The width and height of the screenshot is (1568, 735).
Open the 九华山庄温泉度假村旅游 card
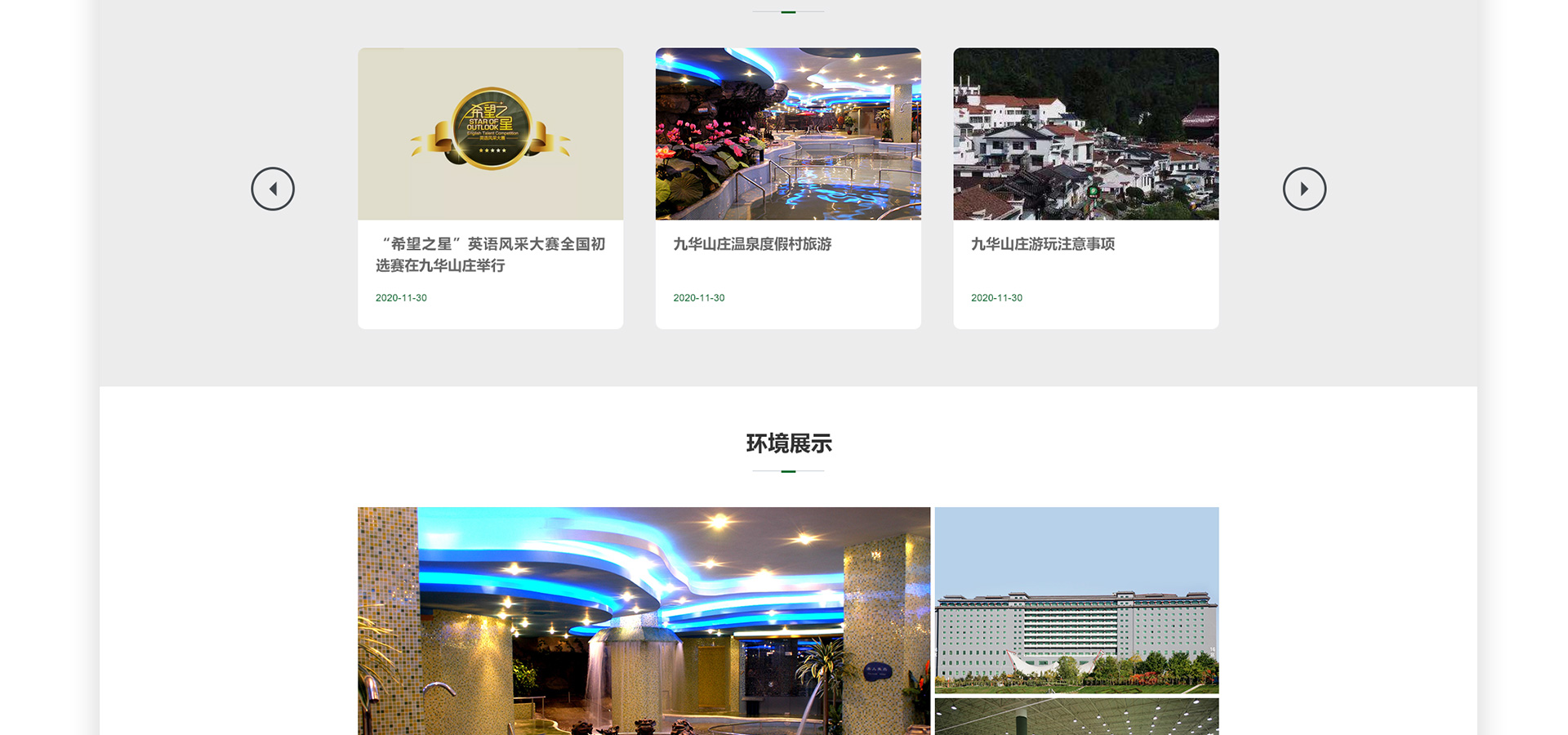tap(752, 244)
